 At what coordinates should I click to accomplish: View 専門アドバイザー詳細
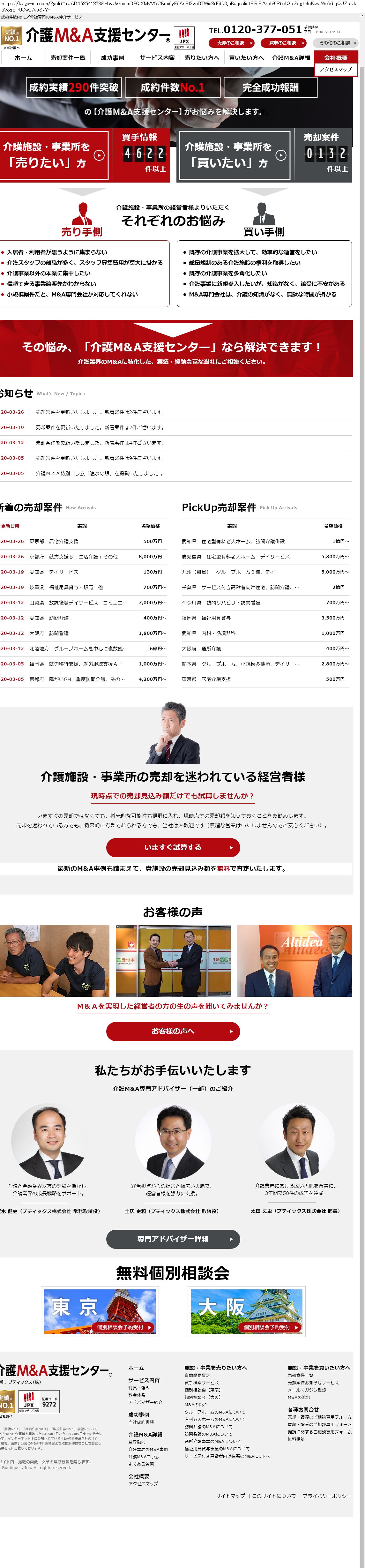coord(173,1239)
